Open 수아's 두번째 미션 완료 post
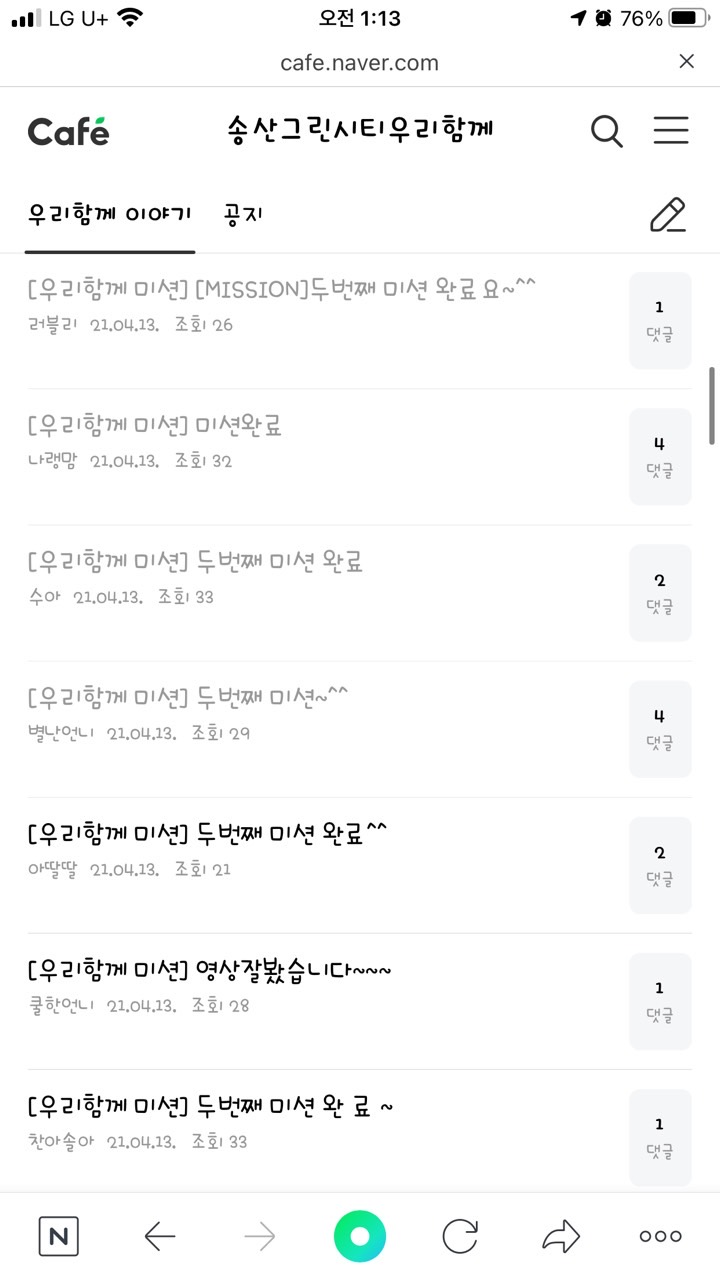Screen dimensions: 720x1280 click(195, 563)
